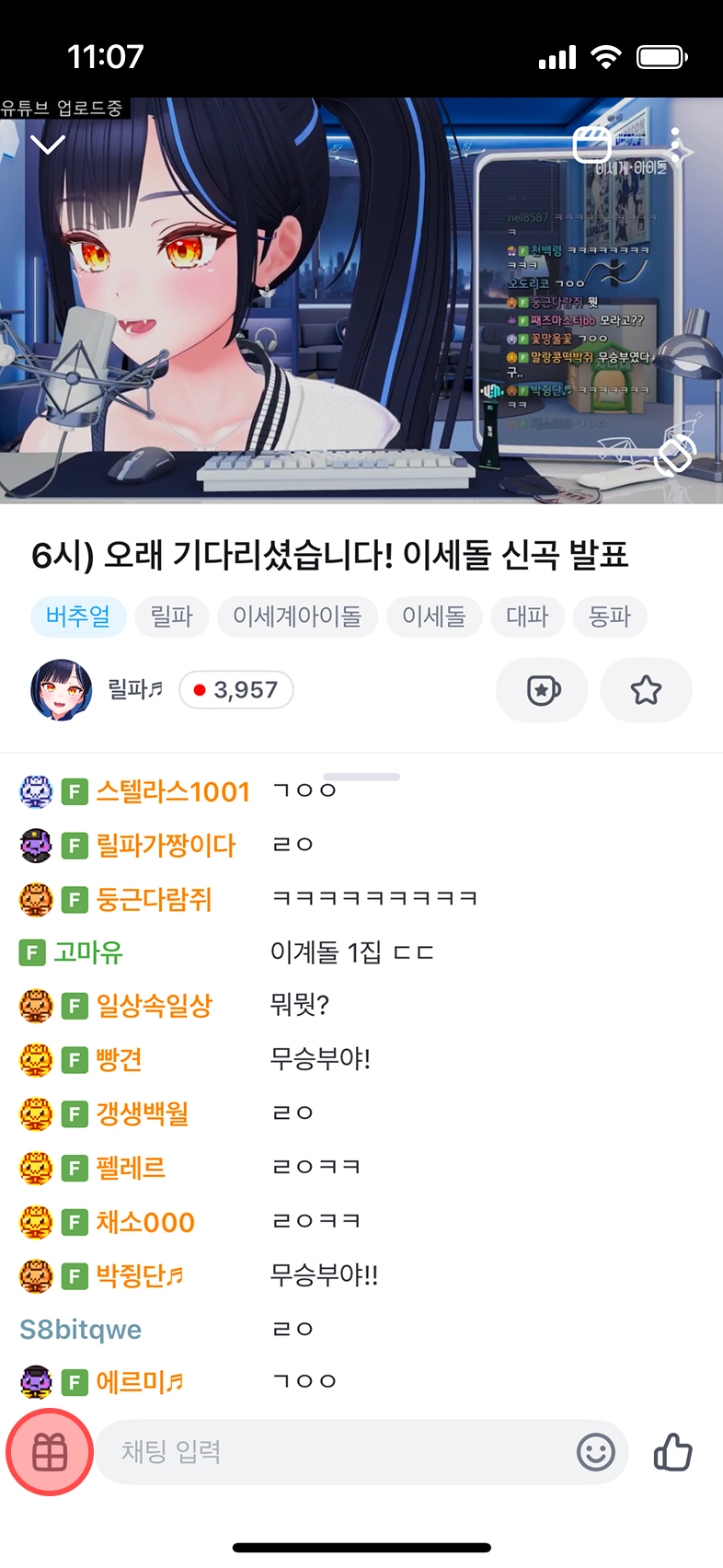
Task: Add the streamer to favorites with star
Action: (x=646, y=690)
